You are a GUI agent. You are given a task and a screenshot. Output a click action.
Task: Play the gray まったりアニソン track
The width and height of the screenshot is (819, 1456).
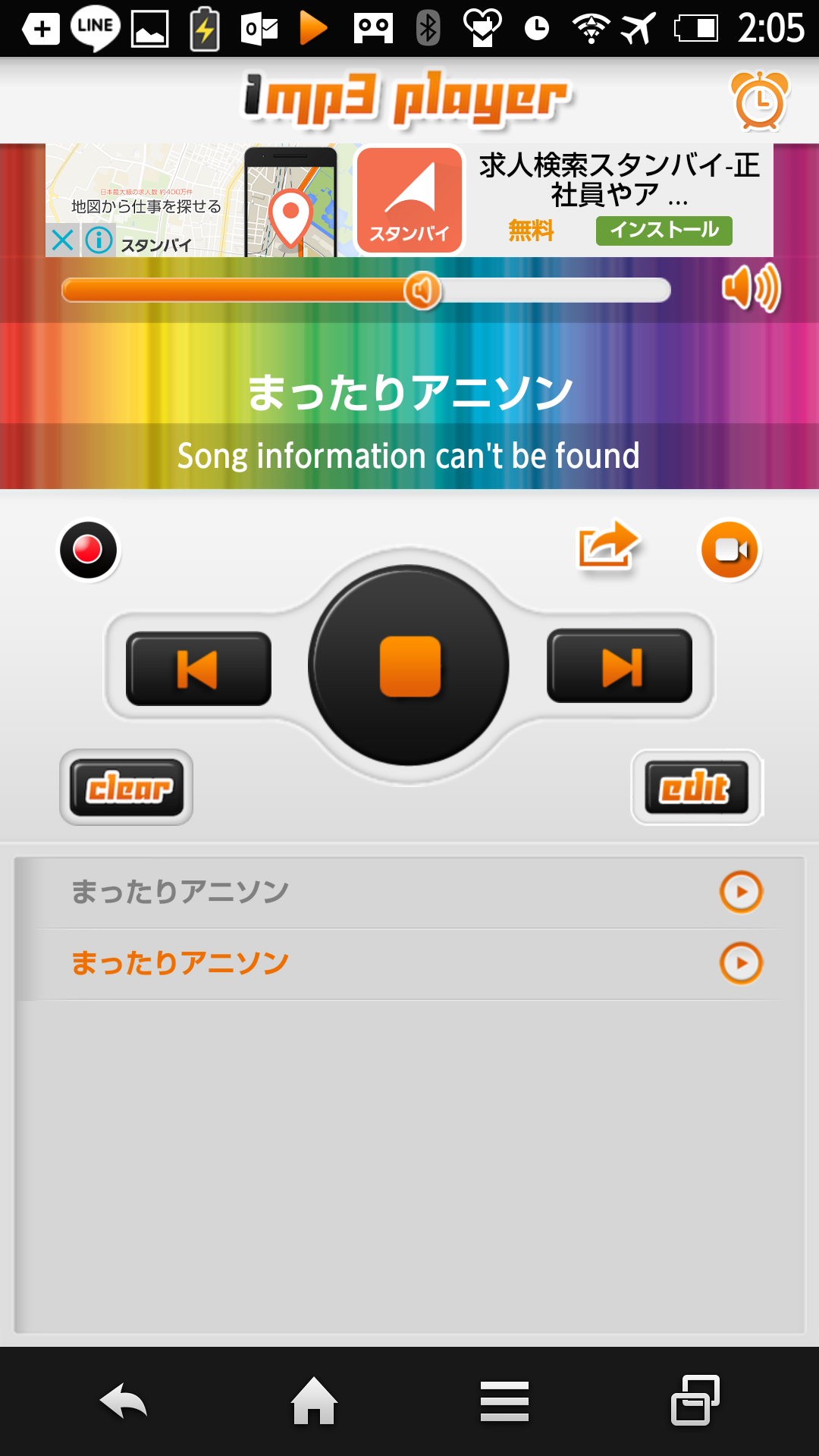tap(740, 892)
